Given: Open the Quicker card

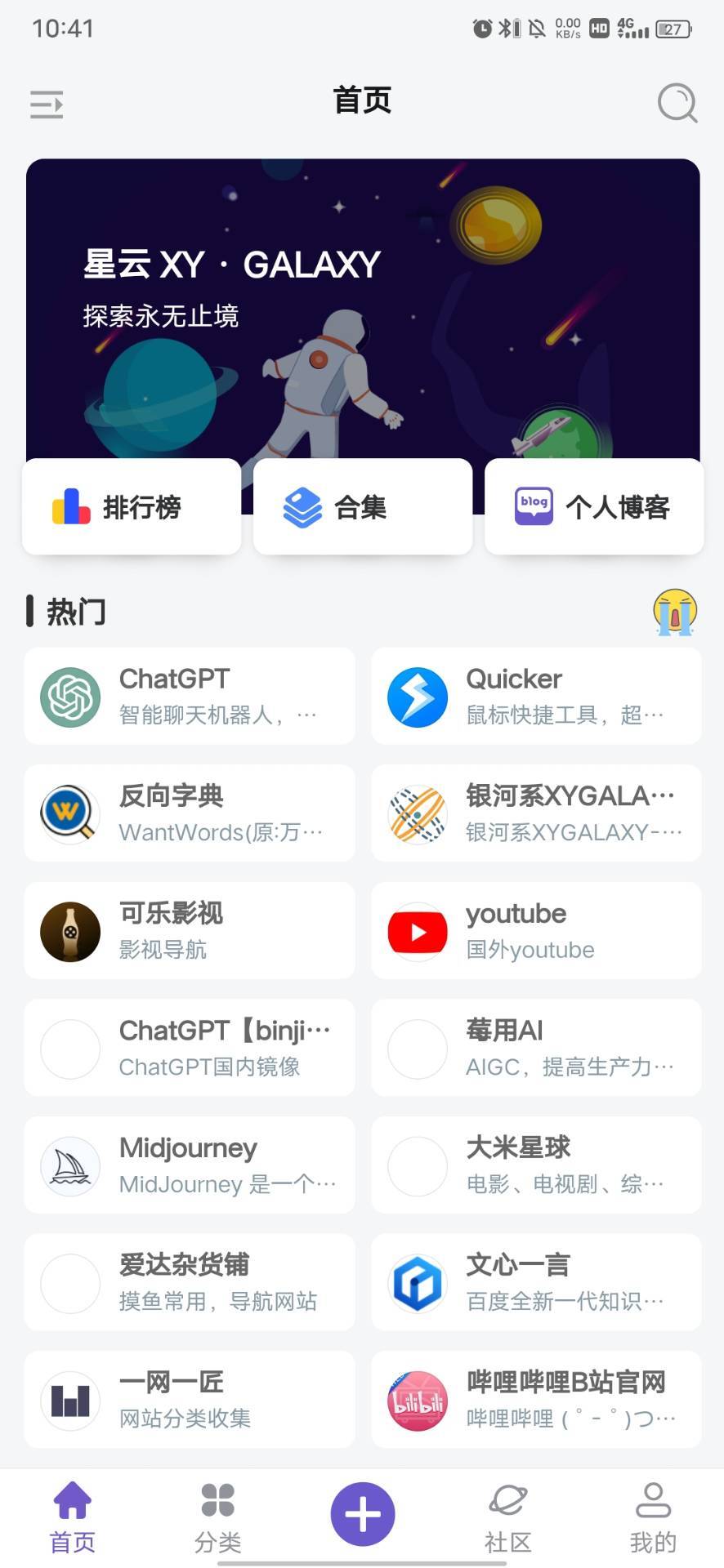Looking at the screenshot, I should [536, 696].
